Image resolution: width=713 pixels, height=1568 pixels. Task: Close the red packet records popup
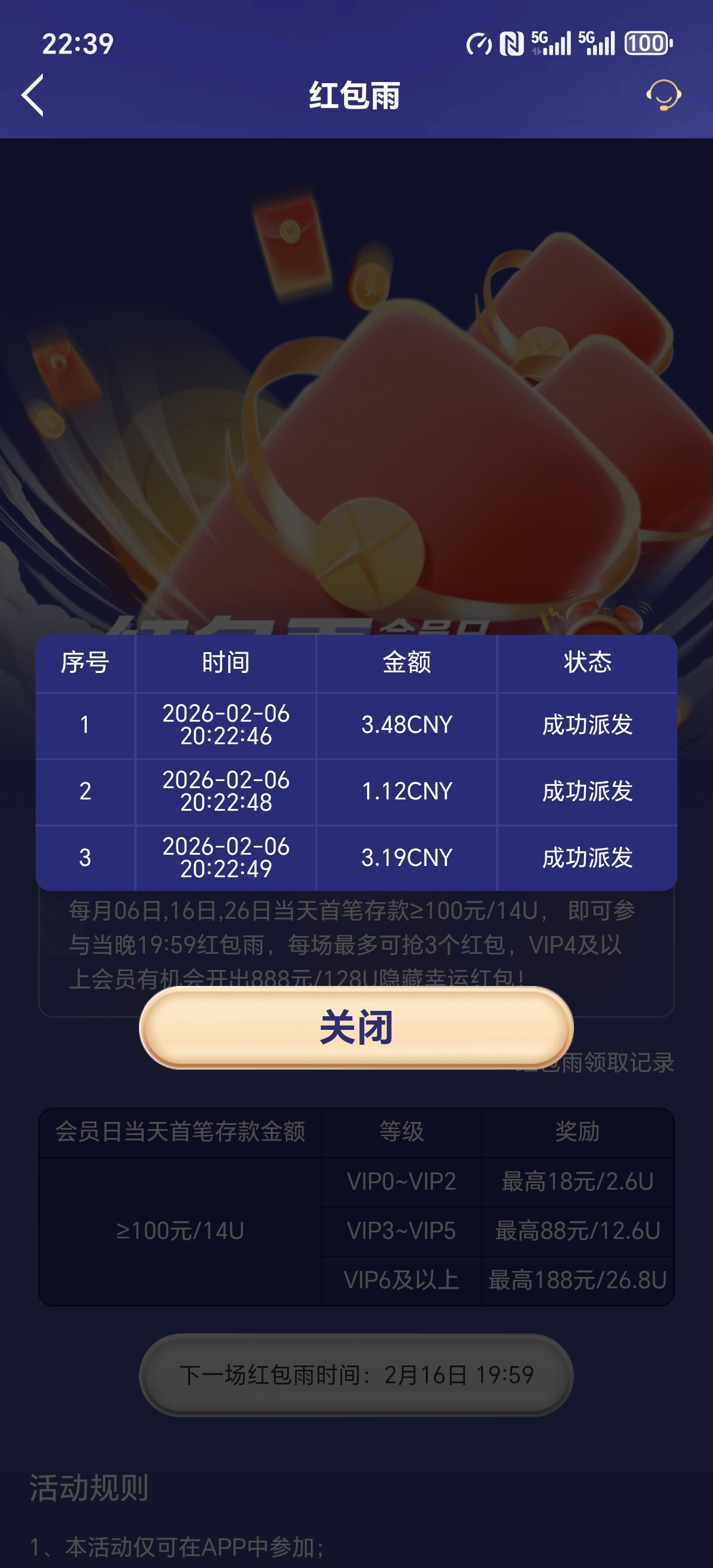click(356, 1028)
